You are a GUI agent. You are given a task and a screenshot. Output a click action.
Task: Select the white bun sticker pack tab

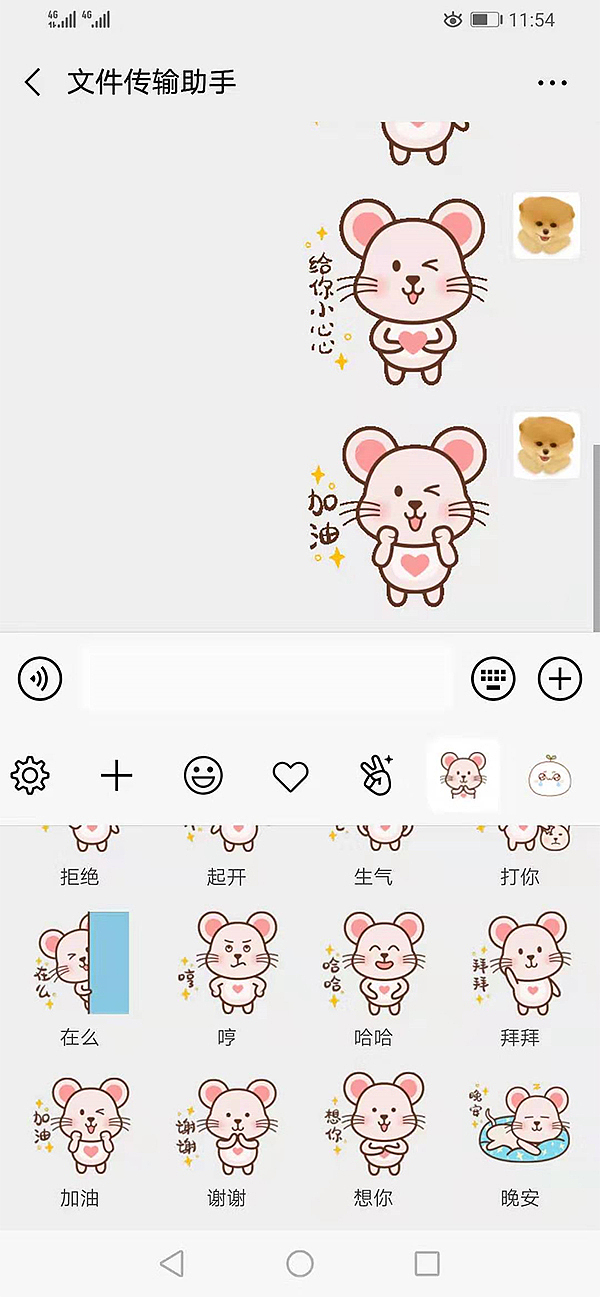tap(550, 776)
